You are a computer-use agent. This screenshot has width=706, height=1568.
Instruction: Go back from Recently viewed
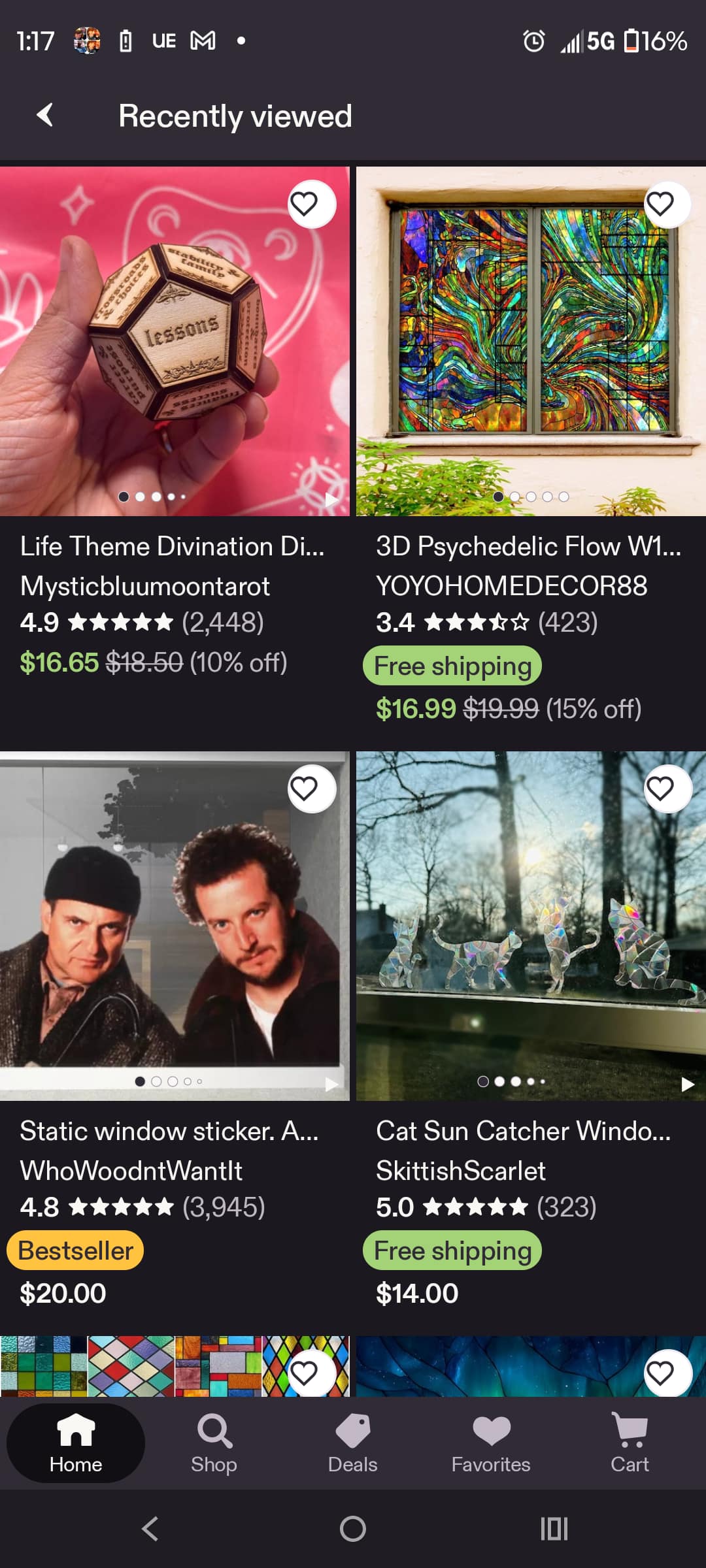point(44,116)
